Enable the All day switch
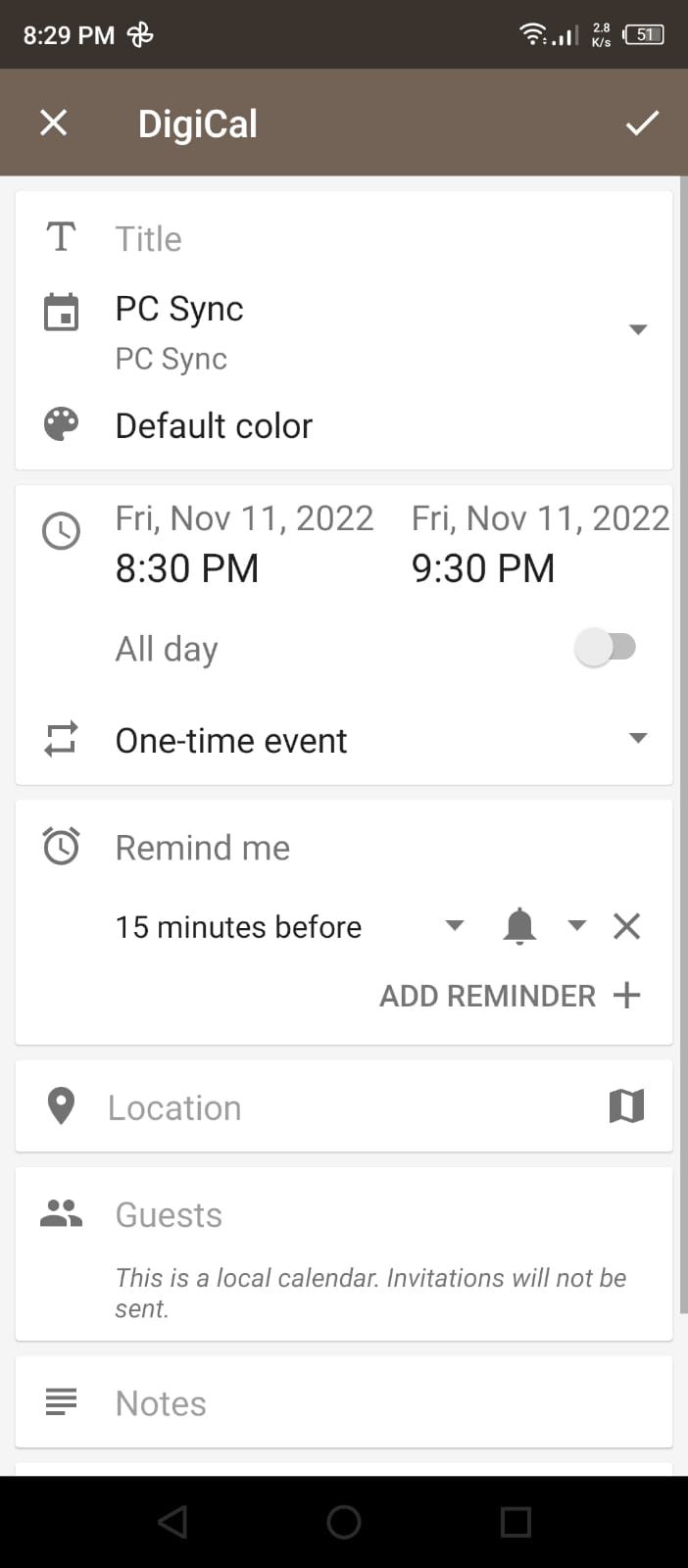Image resolution: width=688 pixels, height=1568 pixels. (606, 647)
